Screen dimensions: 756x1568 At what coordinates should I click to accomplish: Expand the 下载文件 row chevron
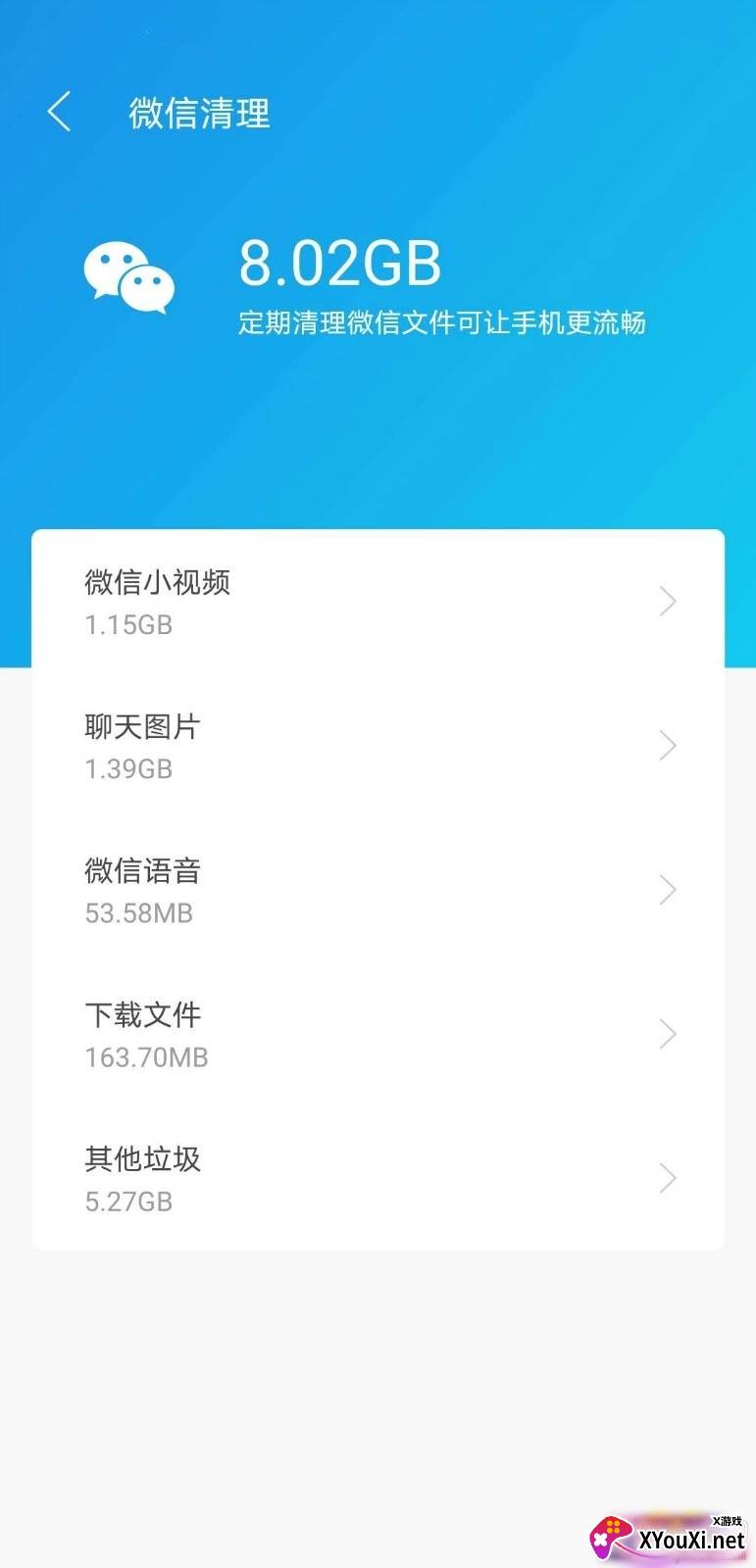(x=668, y=1034)
